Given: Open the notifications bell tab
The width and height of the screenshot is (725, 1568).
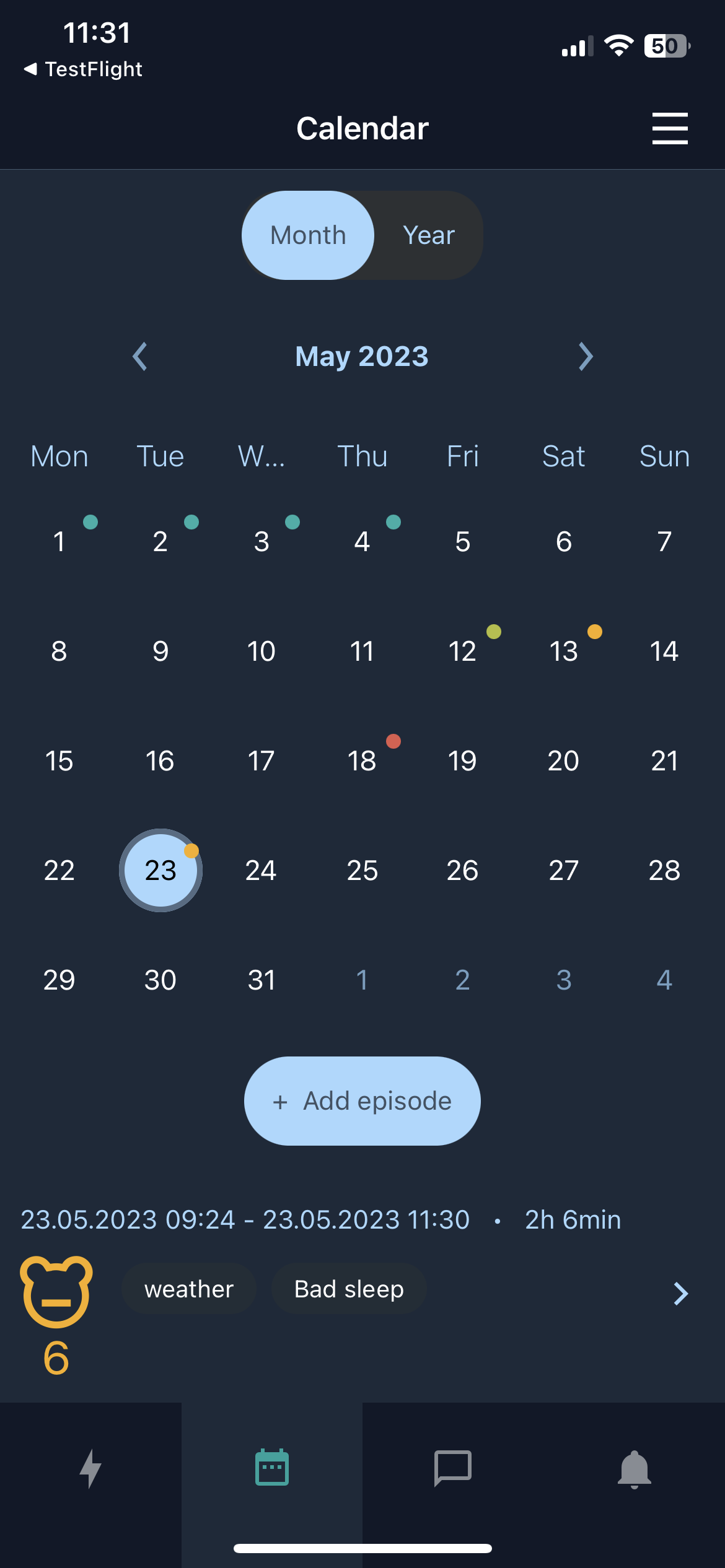Looking at the screenshot, I should point(635,1468).
